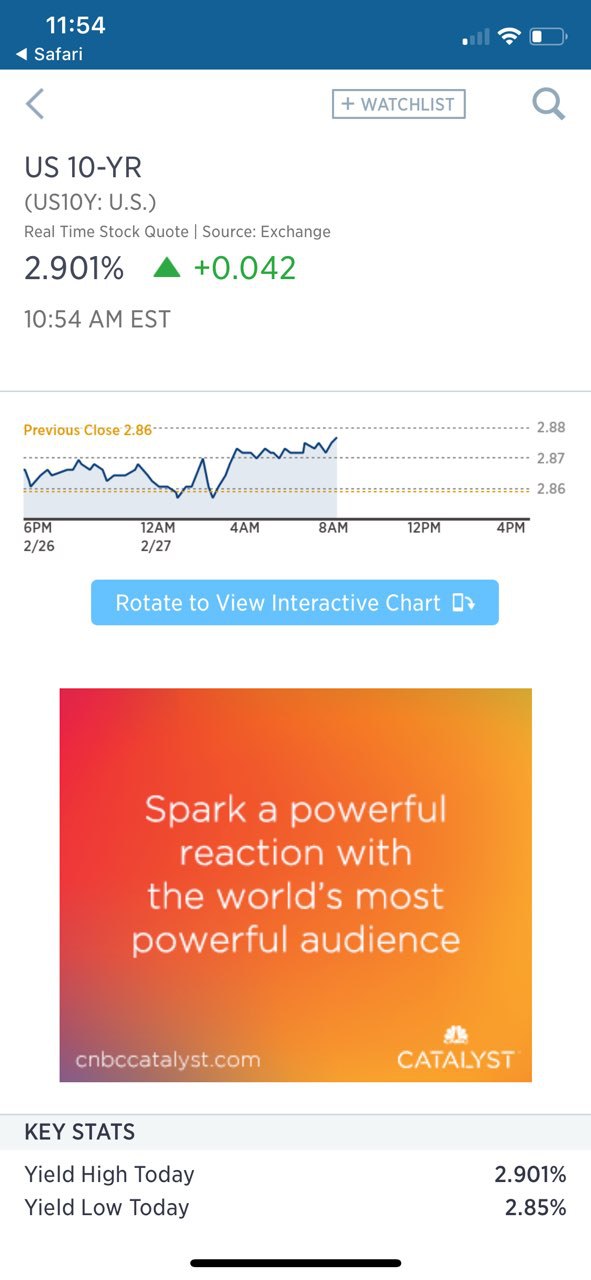
Task: Go back using the left arrow
Action: [x=35, y=104]
